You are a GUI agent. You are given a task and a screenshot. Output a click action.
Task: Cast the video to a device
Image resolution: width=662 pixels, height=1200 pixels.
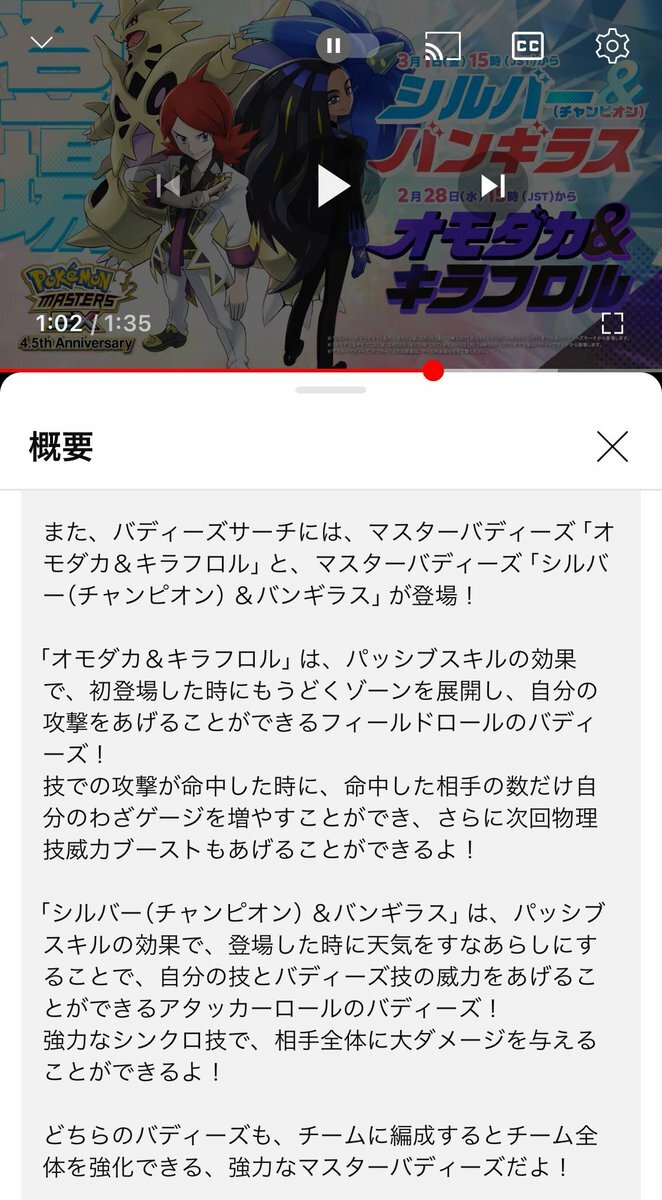click(x=442, y=45)
